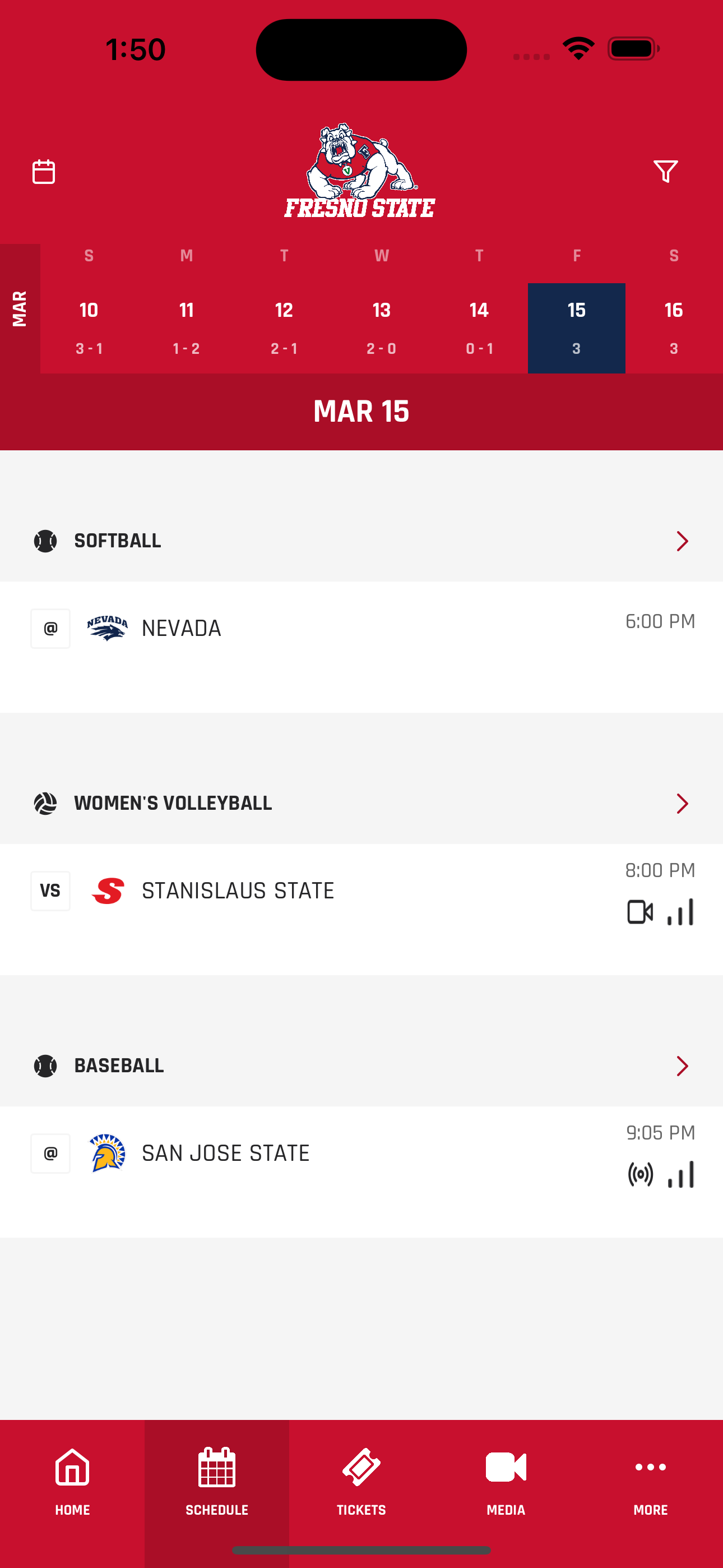Select March 16 in the week strip
The image size is (723, 1568).
(674, 328)
